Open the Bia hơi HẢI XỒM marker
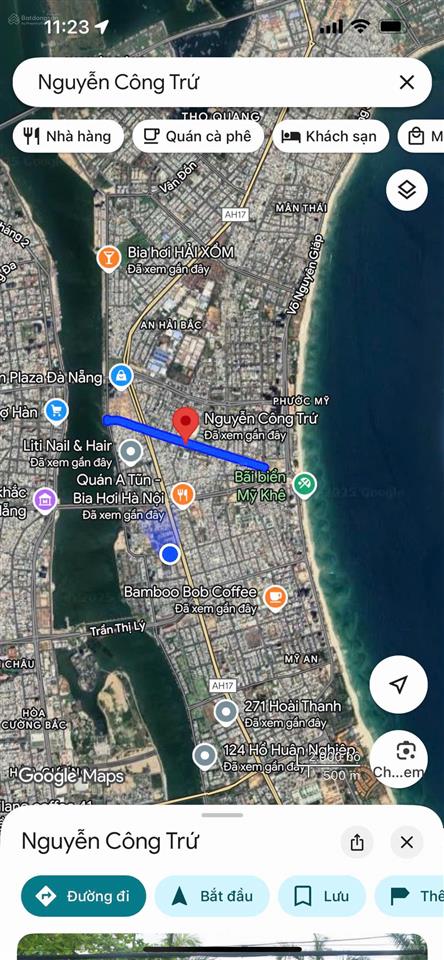Viewport: 444px width, 960px height. pyautogui.click(x=109, y=259)
